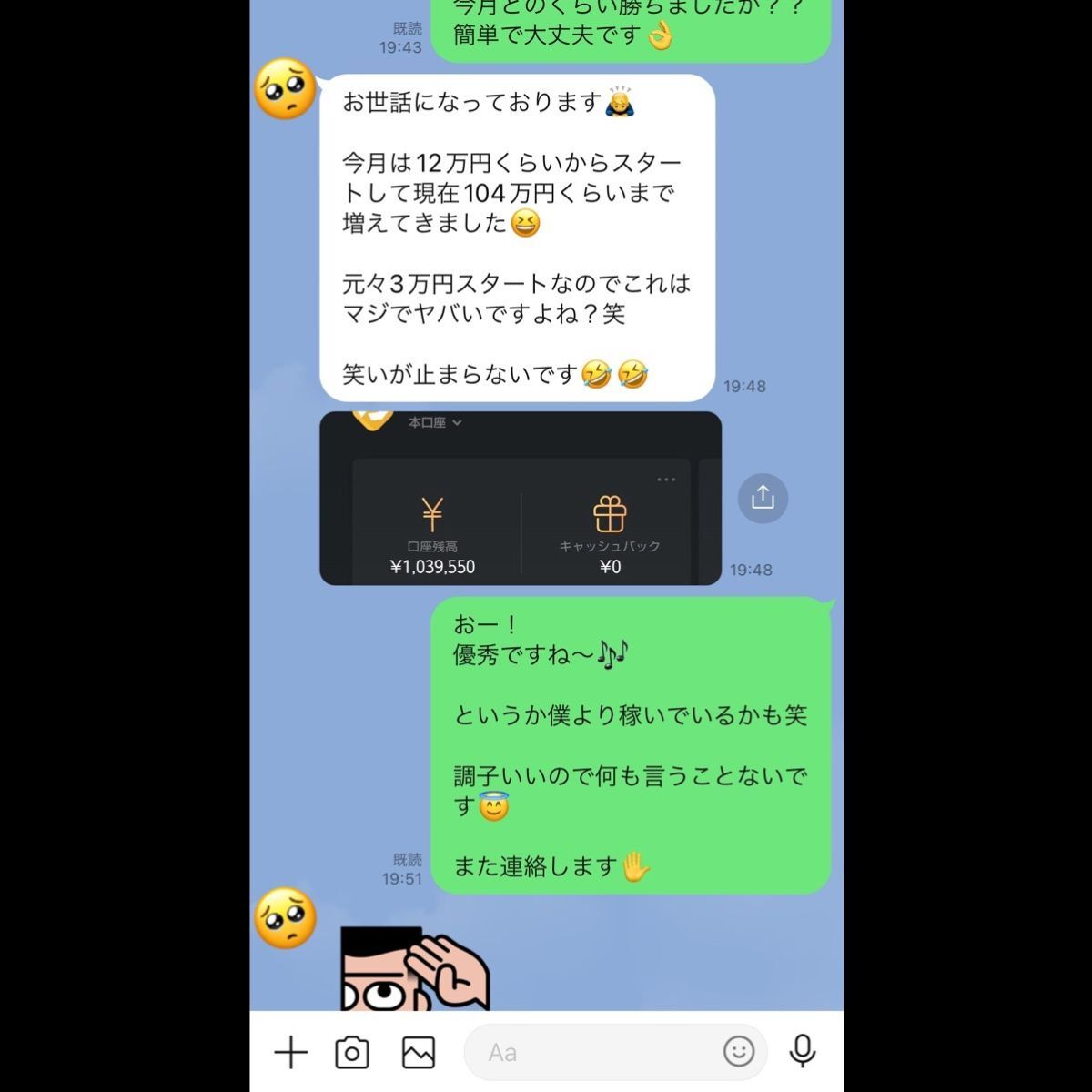Open the photo gallery picker
Image resolution: width=1092 pixels, height=1092 pixels.
pos(419,1053)
